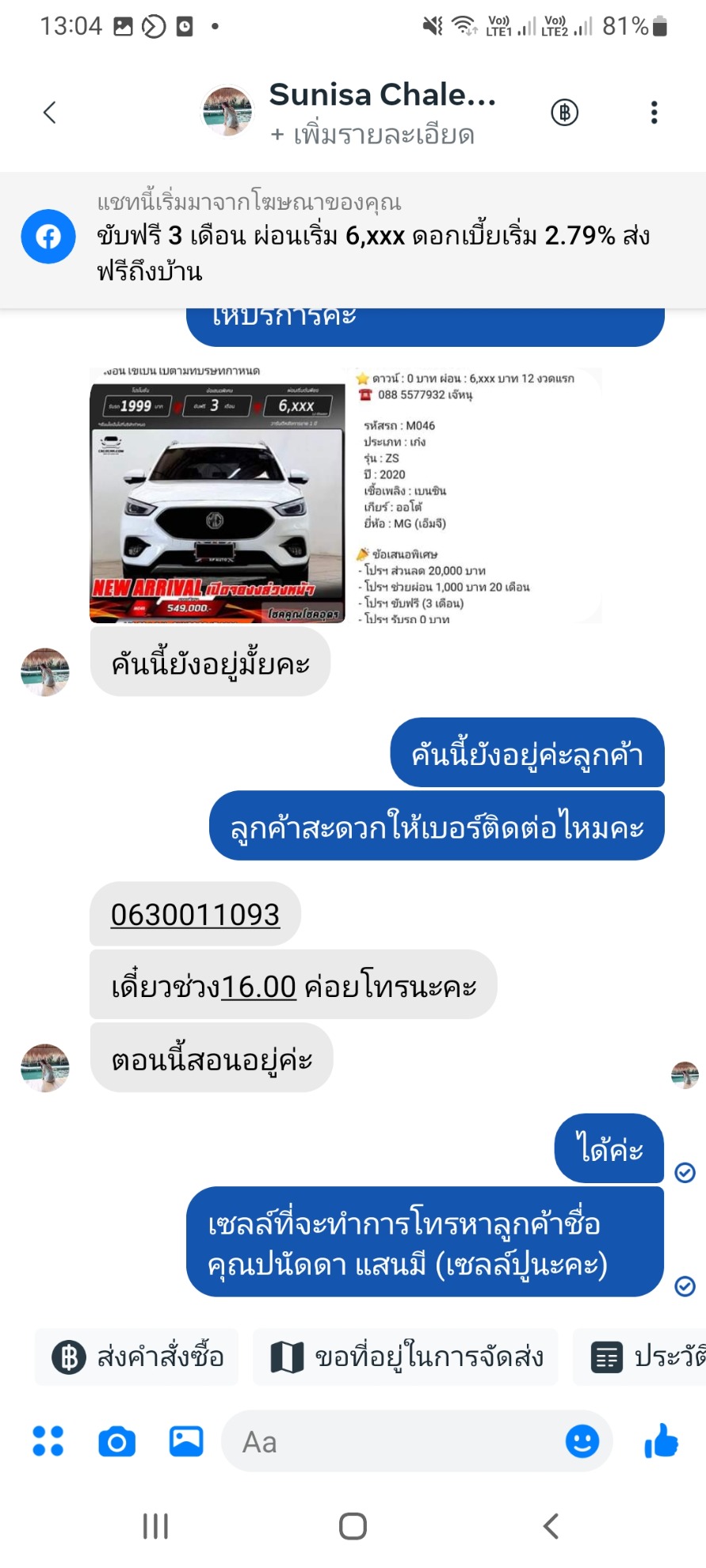Open the MG ZS car listing image
Viewport: 706px width, 1568px height.
[345, 495]
